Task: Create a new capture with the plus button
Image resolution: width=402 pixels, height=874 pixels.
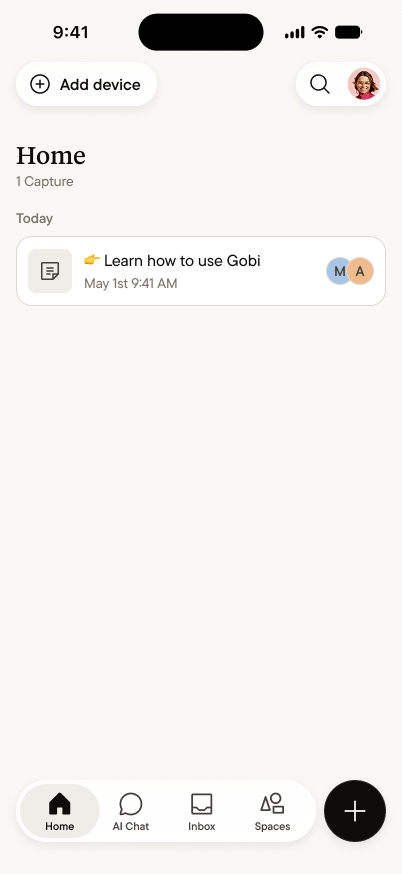Action: point(355,811)
